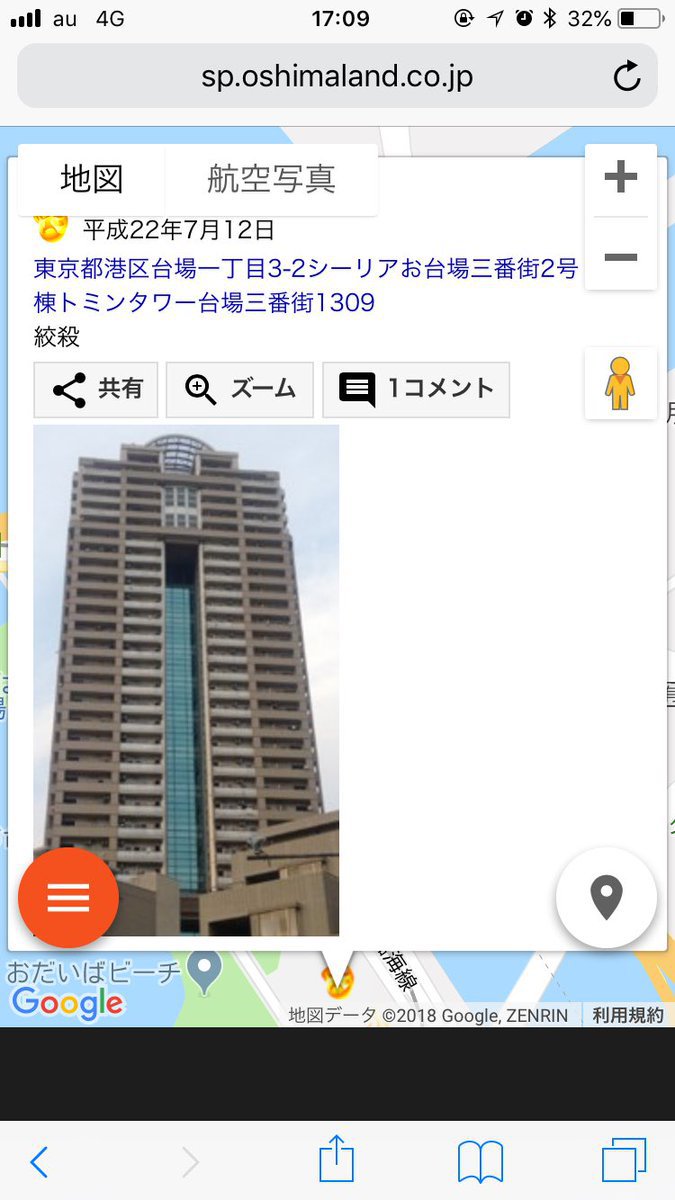Open the tower building photo
The width and height of the screenshot is (675, 1200).
186,680
